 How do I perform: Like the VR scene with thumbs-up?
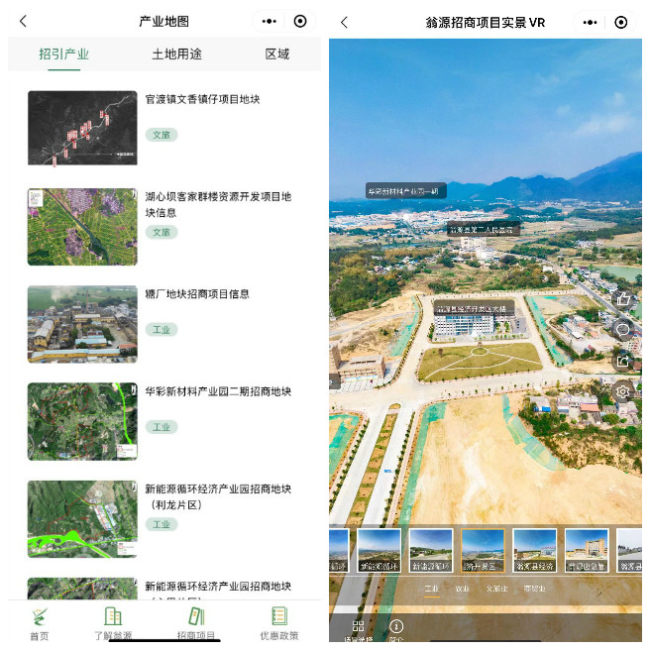[624, 299]
